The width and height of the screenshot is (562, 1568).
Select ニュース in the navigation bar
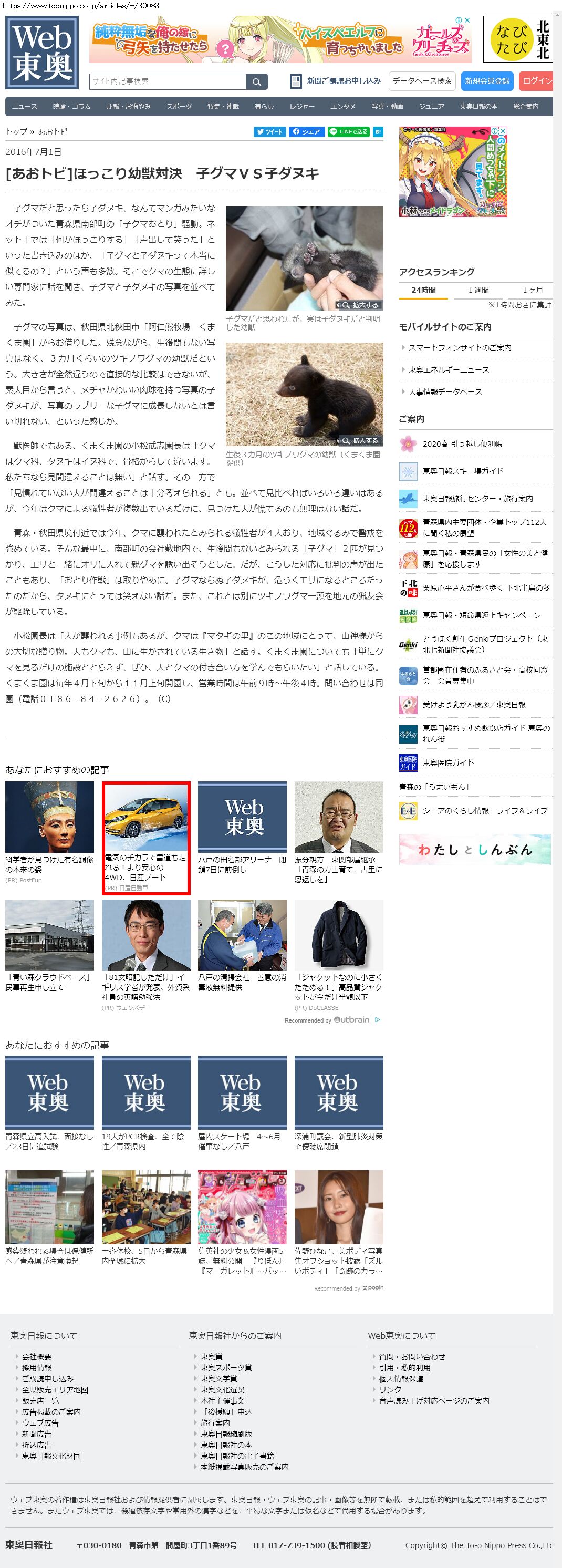click(x=25, y=107)
